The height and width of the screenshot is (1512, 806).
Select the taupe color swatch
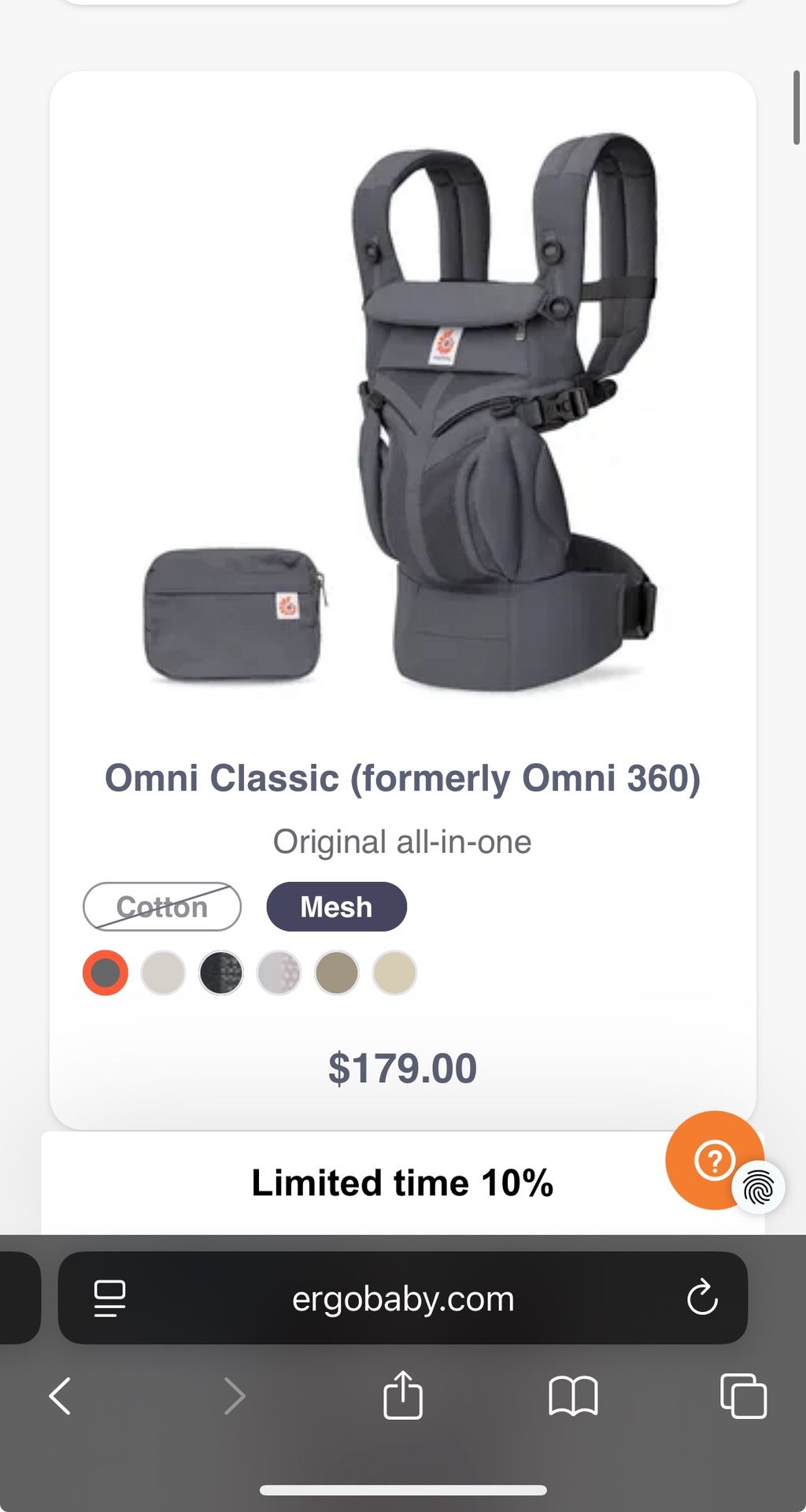point(336,973)
